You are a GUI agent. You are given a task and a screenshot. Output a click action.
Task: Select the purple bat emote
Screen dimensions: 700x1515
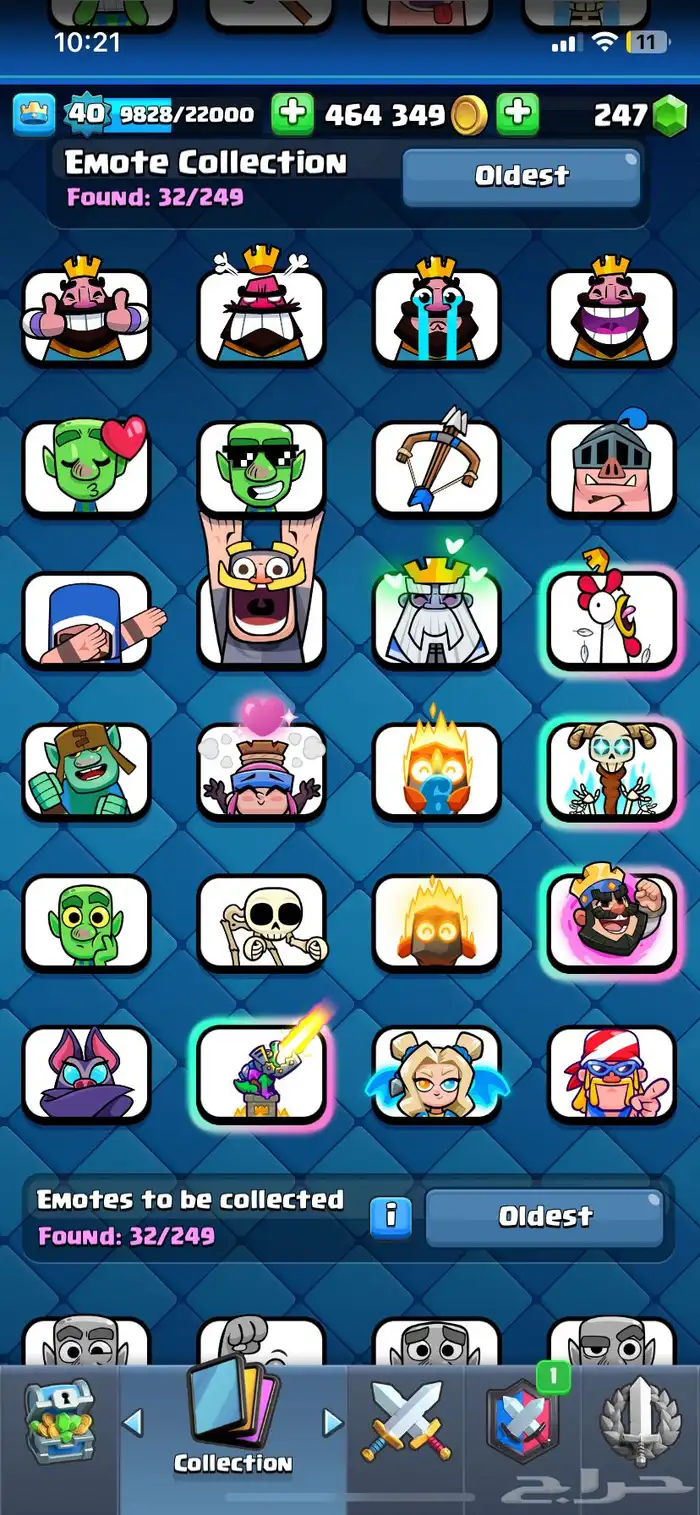click(x=86, y=1073)
